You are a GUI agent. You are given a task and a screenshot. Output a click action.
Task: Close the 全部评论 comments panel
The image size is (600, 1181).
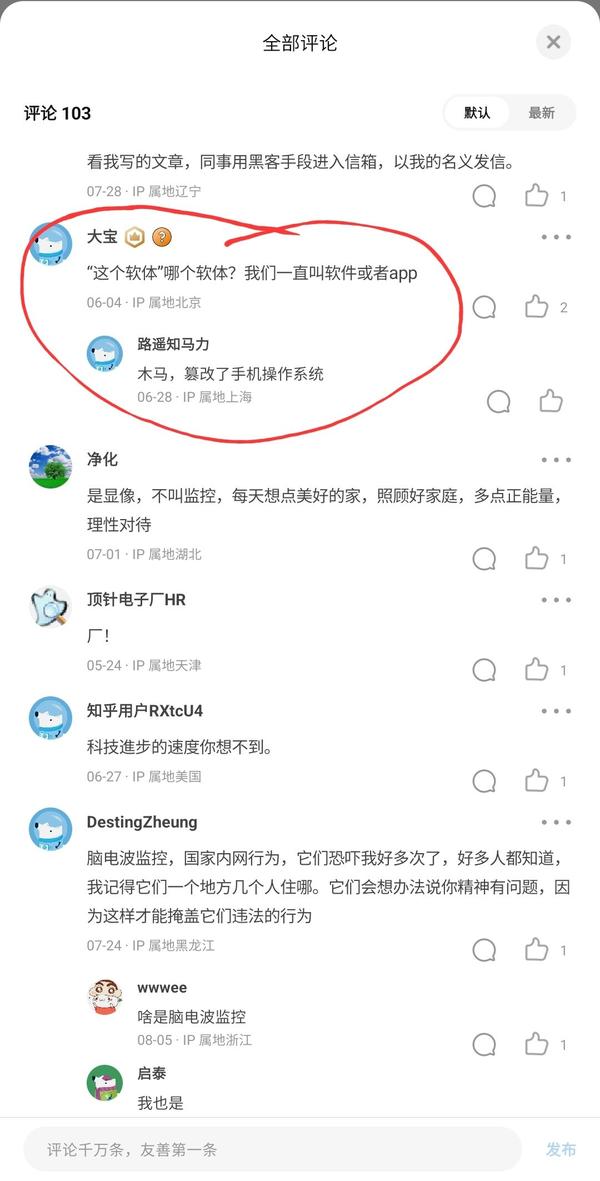click(553, 42)
